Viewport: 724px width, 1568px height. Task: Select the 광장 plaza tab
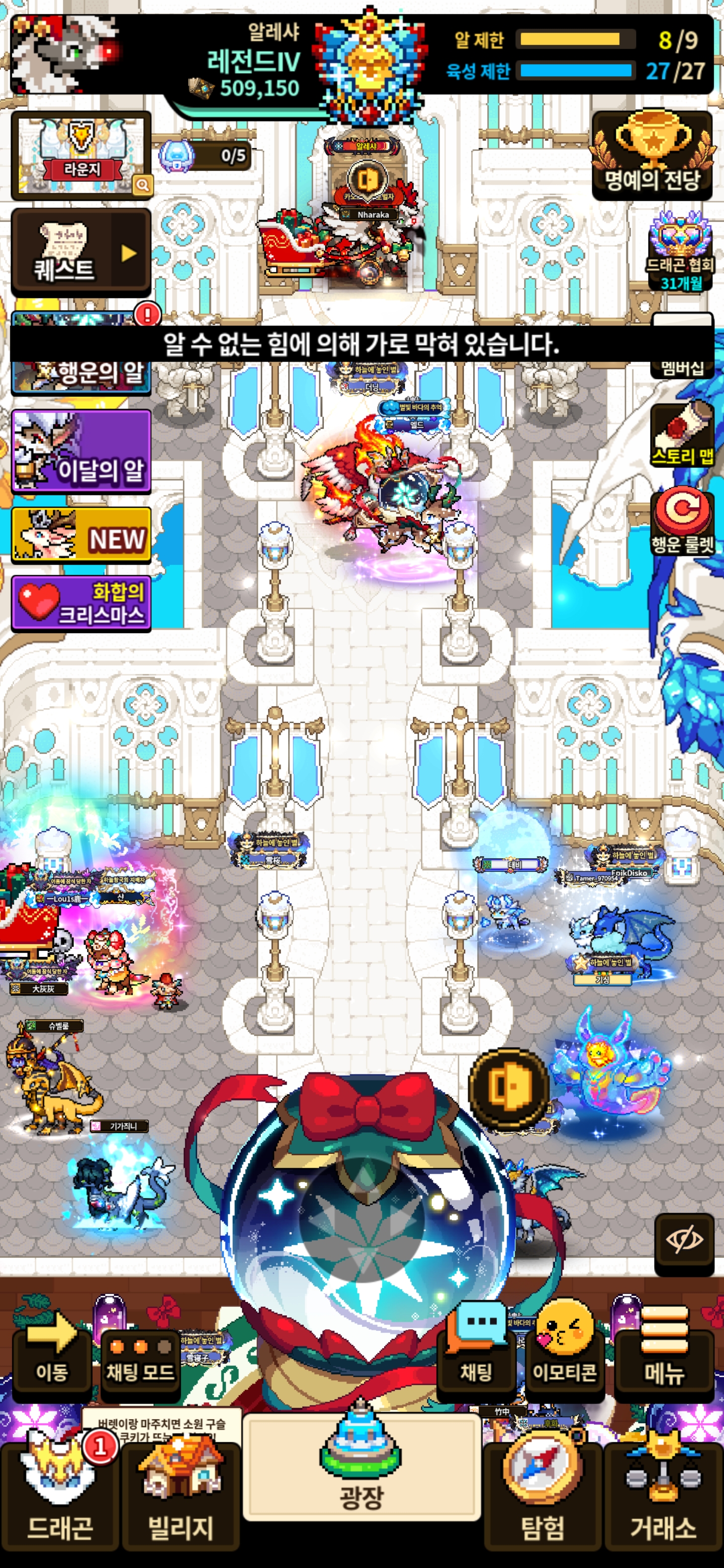pos(361,1467)
